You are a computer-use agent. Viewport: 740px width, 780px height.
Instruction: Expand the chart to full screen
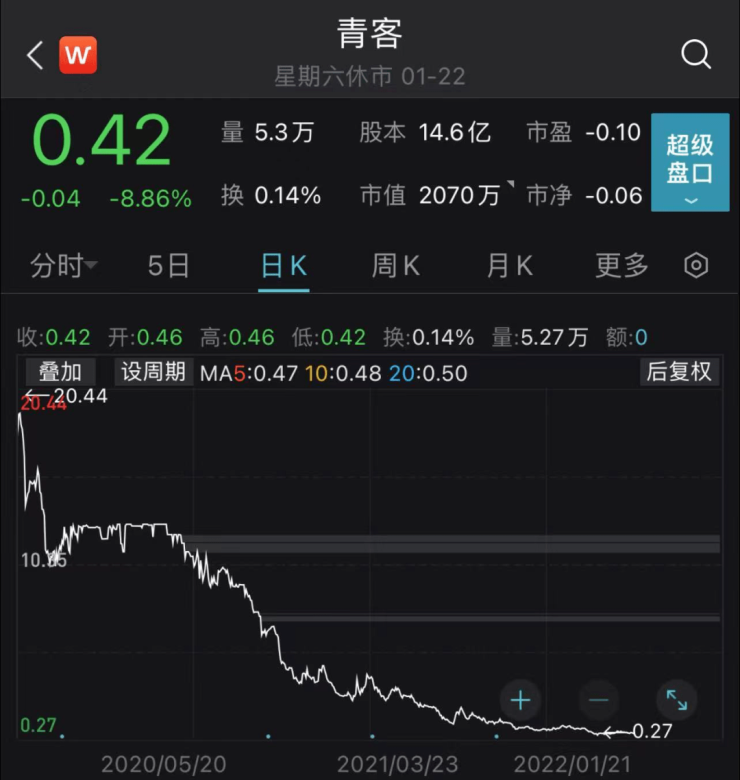(x=677, y=700)
